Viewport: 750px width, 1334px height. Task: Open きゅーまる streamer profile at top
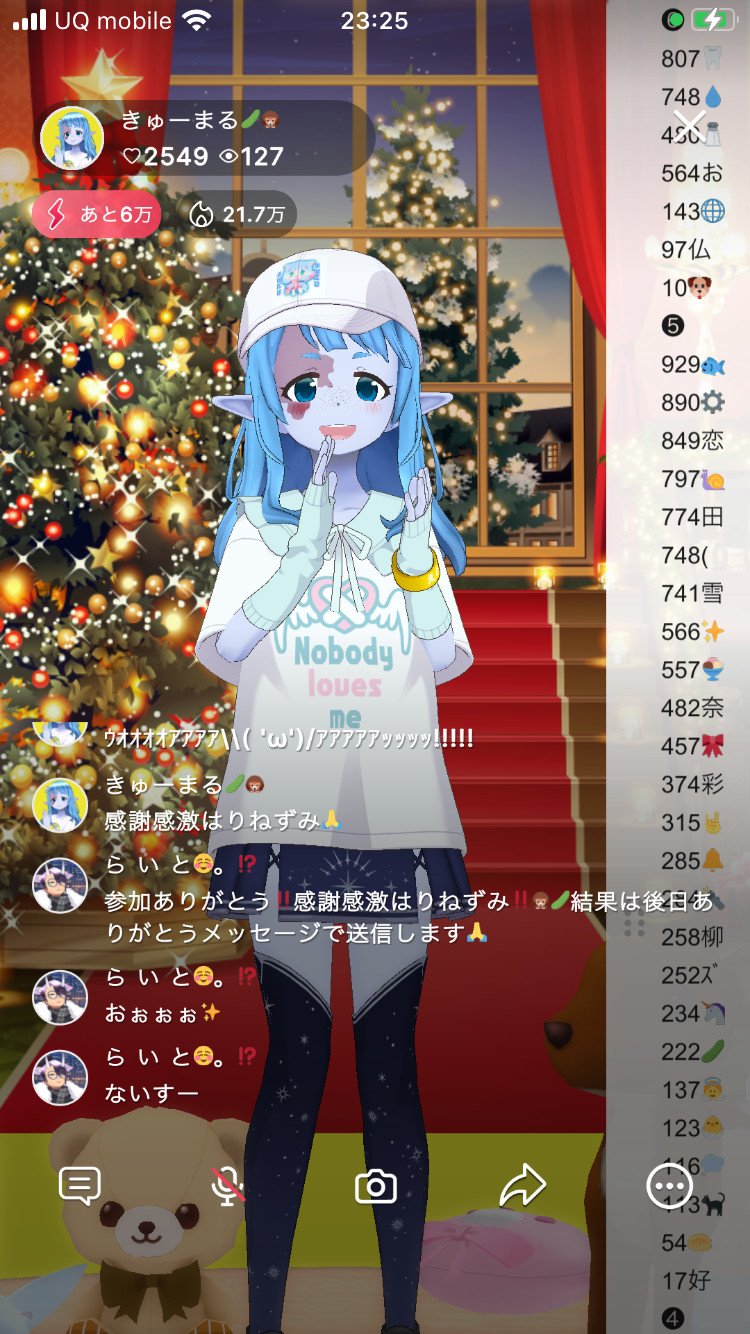tap(72, 139)
